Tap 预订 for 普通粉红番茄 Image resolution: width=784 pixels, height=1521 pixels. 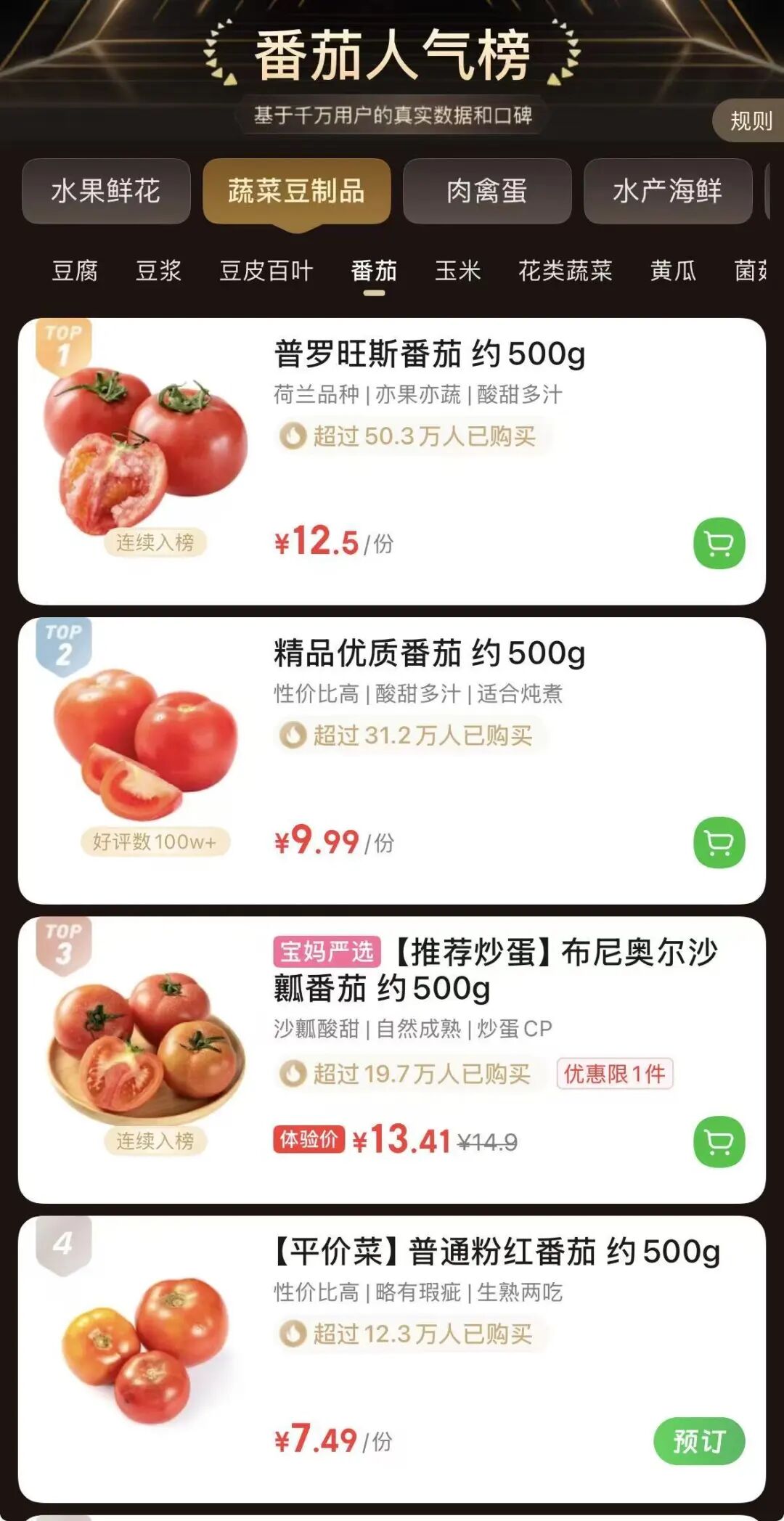pos(698,1441)
